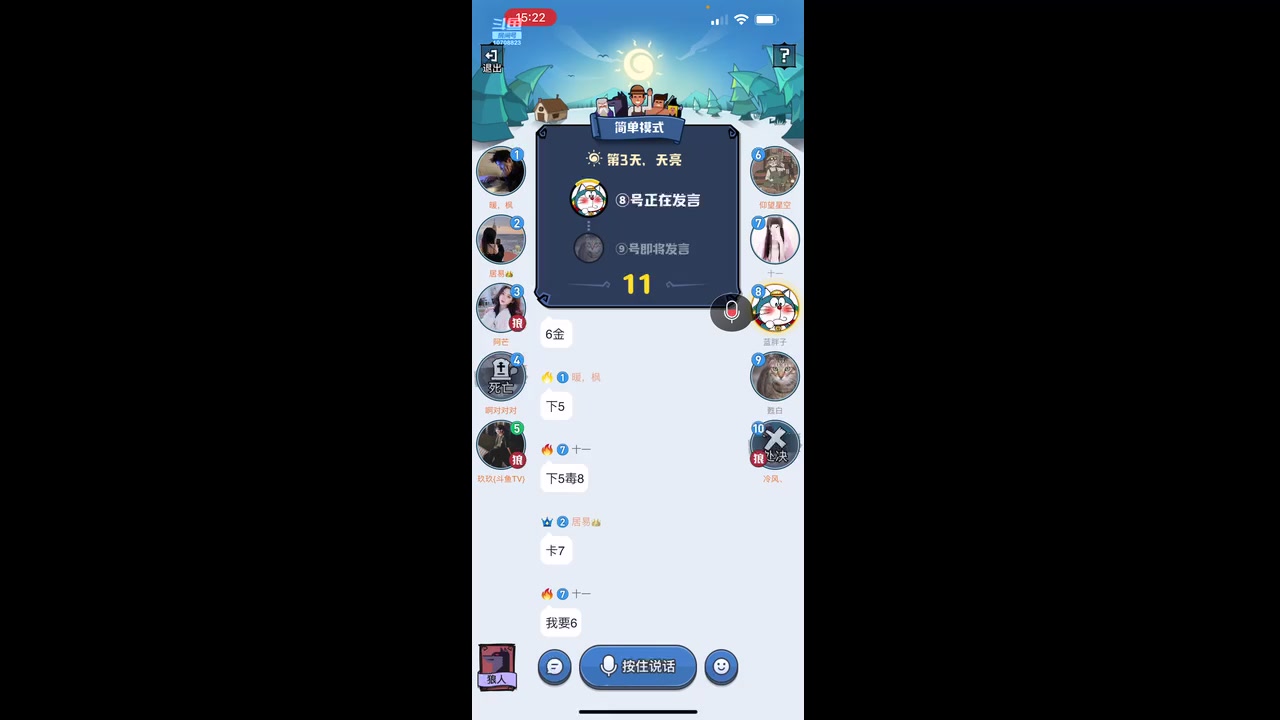This screenshot has width=1280, height=720.
Task: View the 狼人 role card
Action: (497, 667)
